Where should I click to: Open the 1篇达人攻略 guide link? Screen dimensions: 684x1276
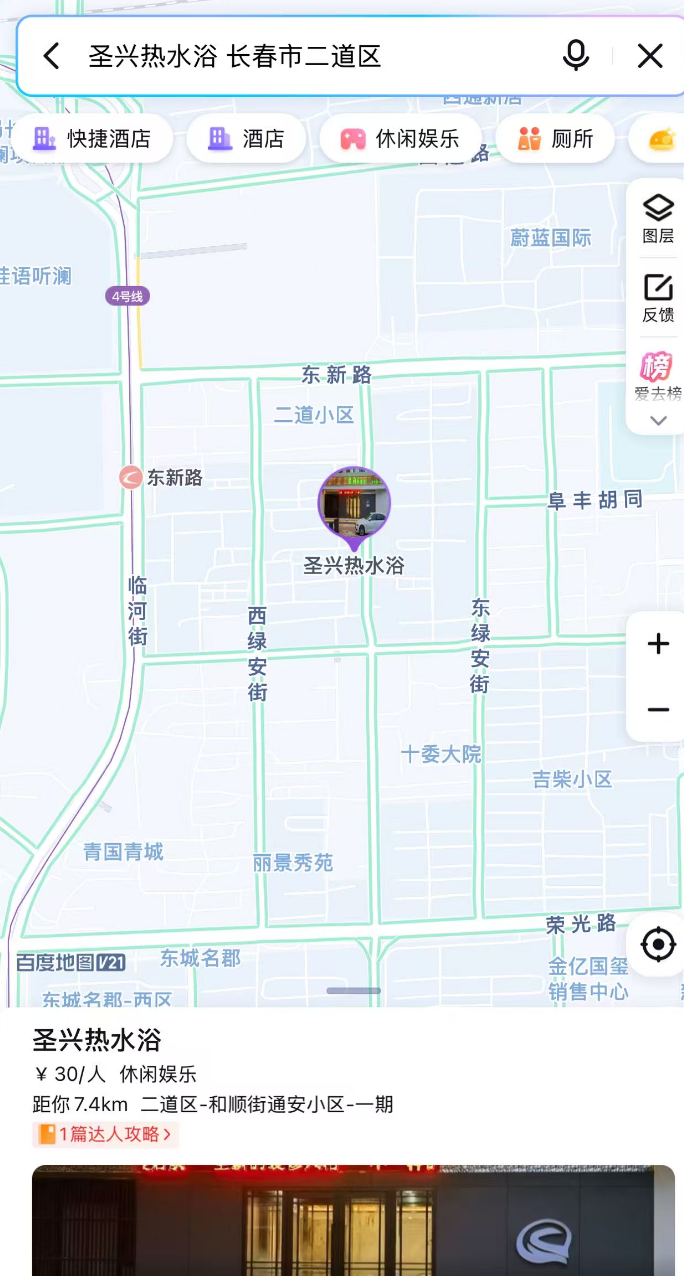pyautogui.click(x=105, y=1134)
